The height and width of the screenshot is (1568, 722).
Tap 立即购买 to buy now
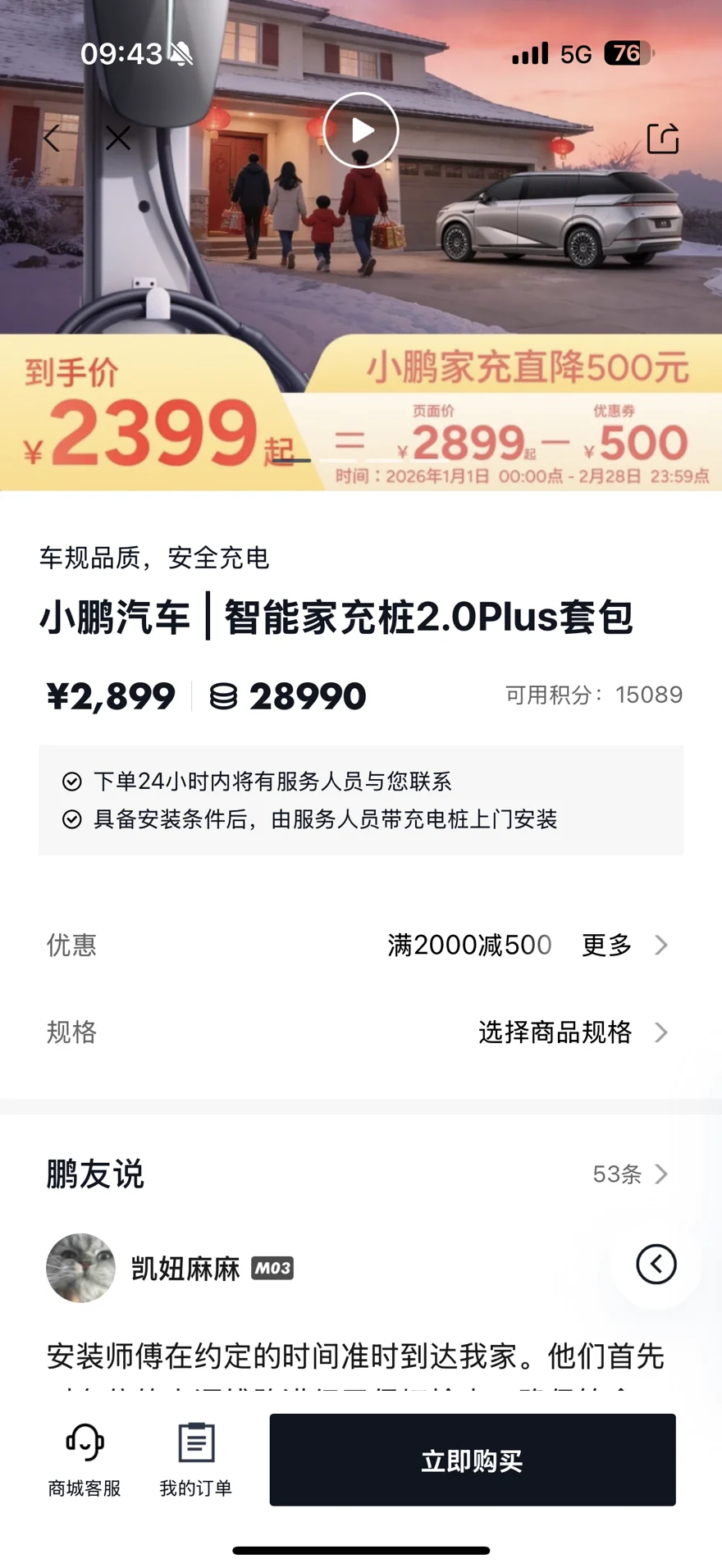[x=473, y=1460]
